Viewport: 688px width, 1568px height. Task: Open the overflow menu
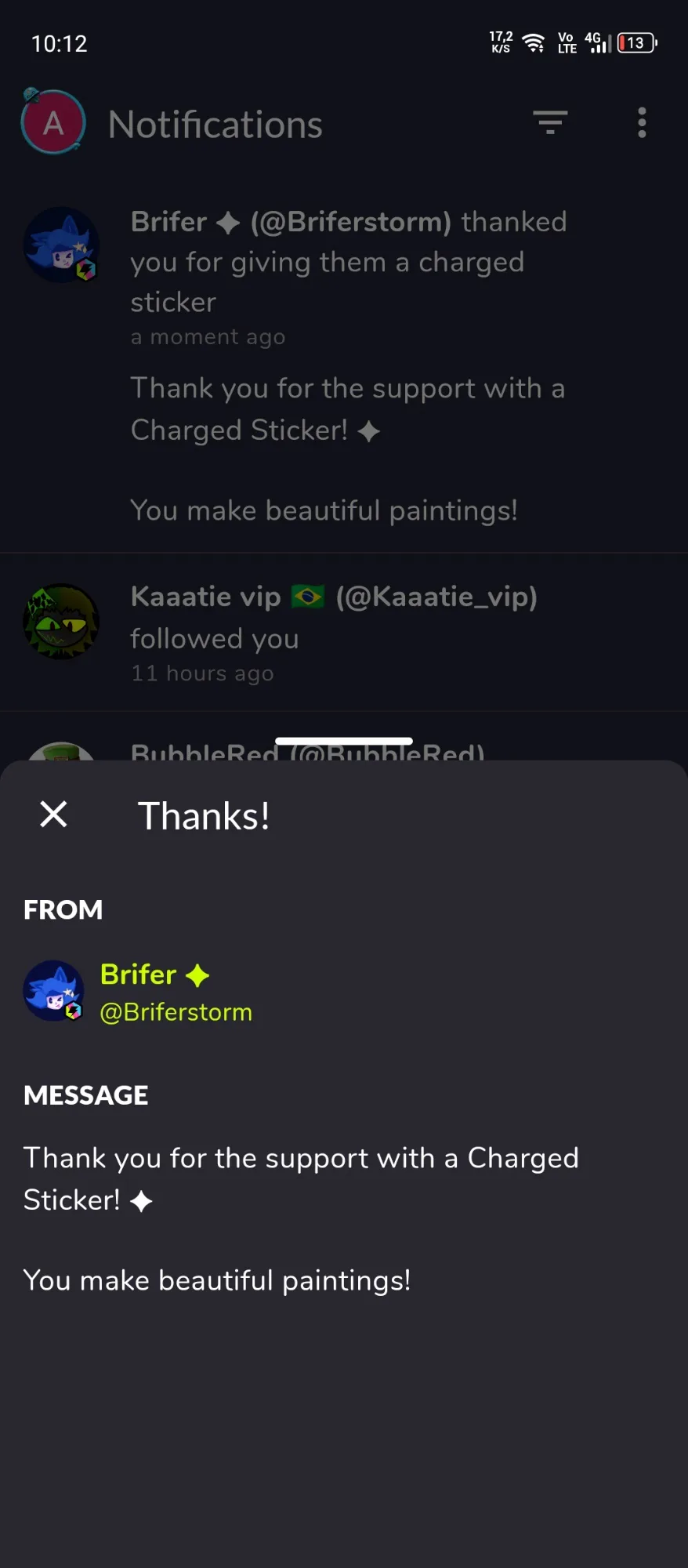point(642,123)
